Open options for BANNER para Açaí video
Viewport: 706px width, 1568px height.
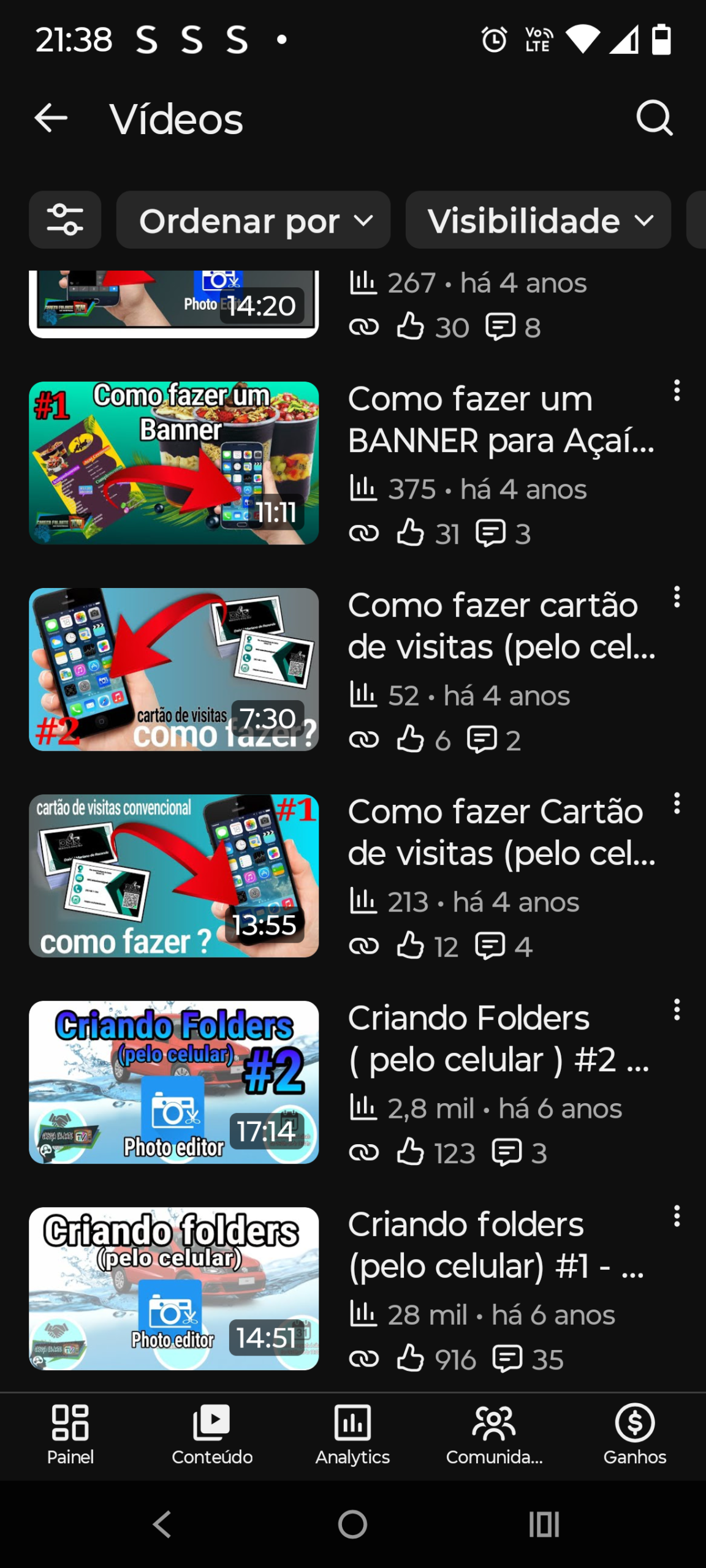click(x=677, y=391)
